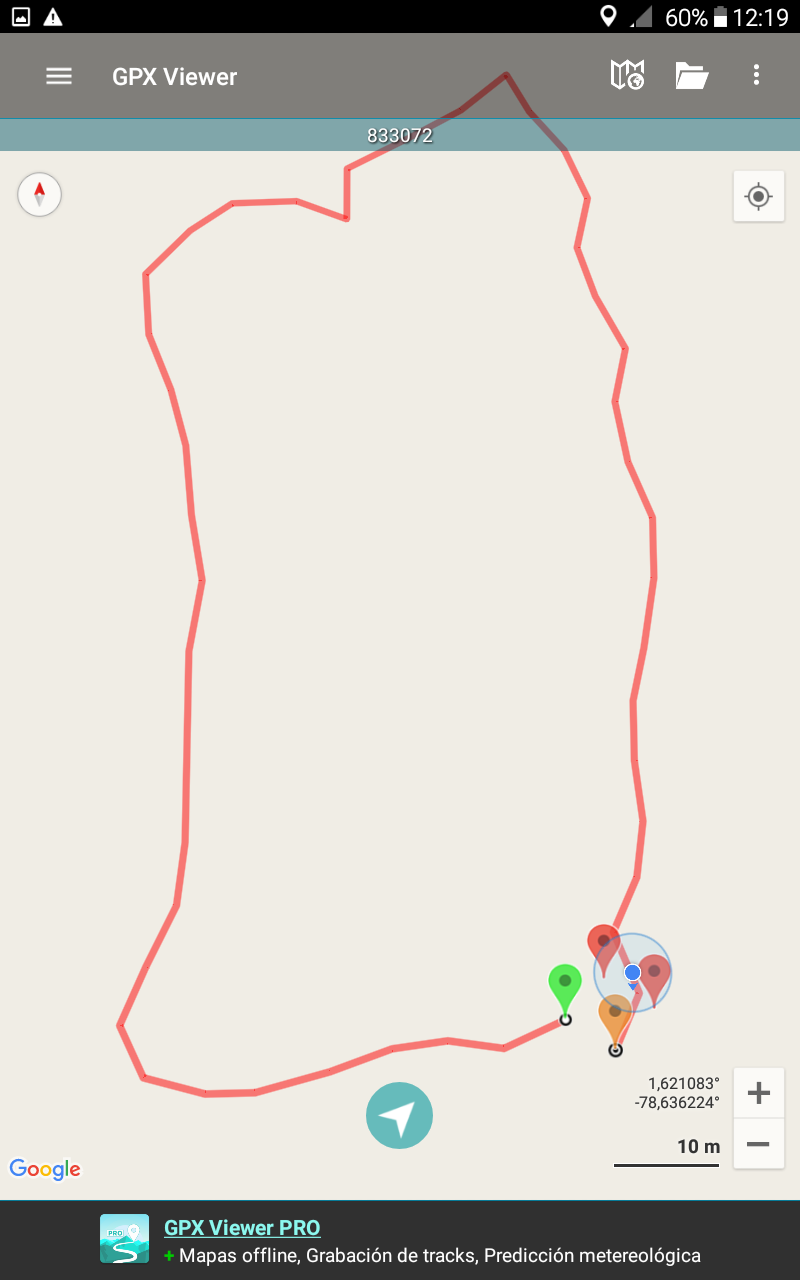
Task: Open the GPX Viewer PRO ad link
Action: tap(242, 1228)
